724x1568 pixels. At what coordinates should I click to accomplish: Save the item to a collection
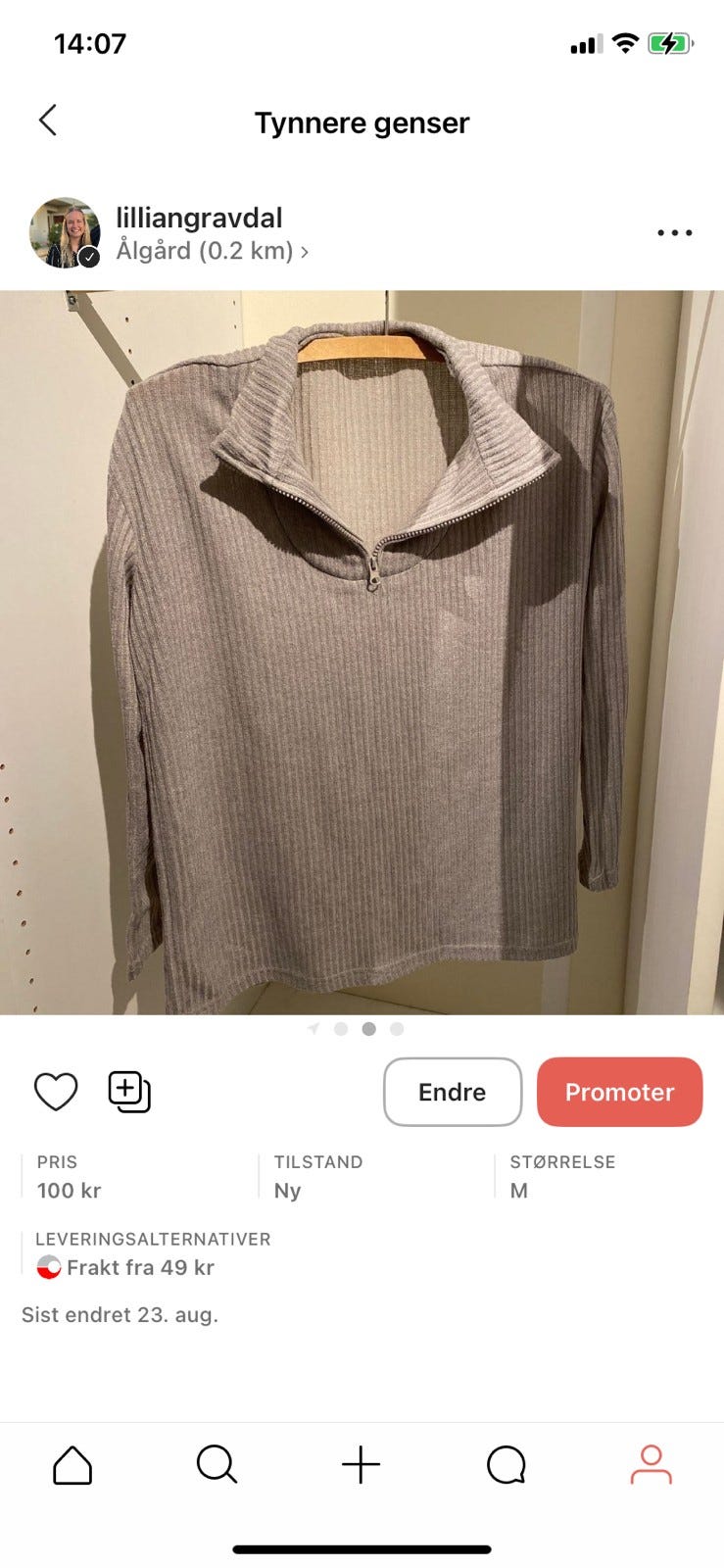pos(130,1091)
